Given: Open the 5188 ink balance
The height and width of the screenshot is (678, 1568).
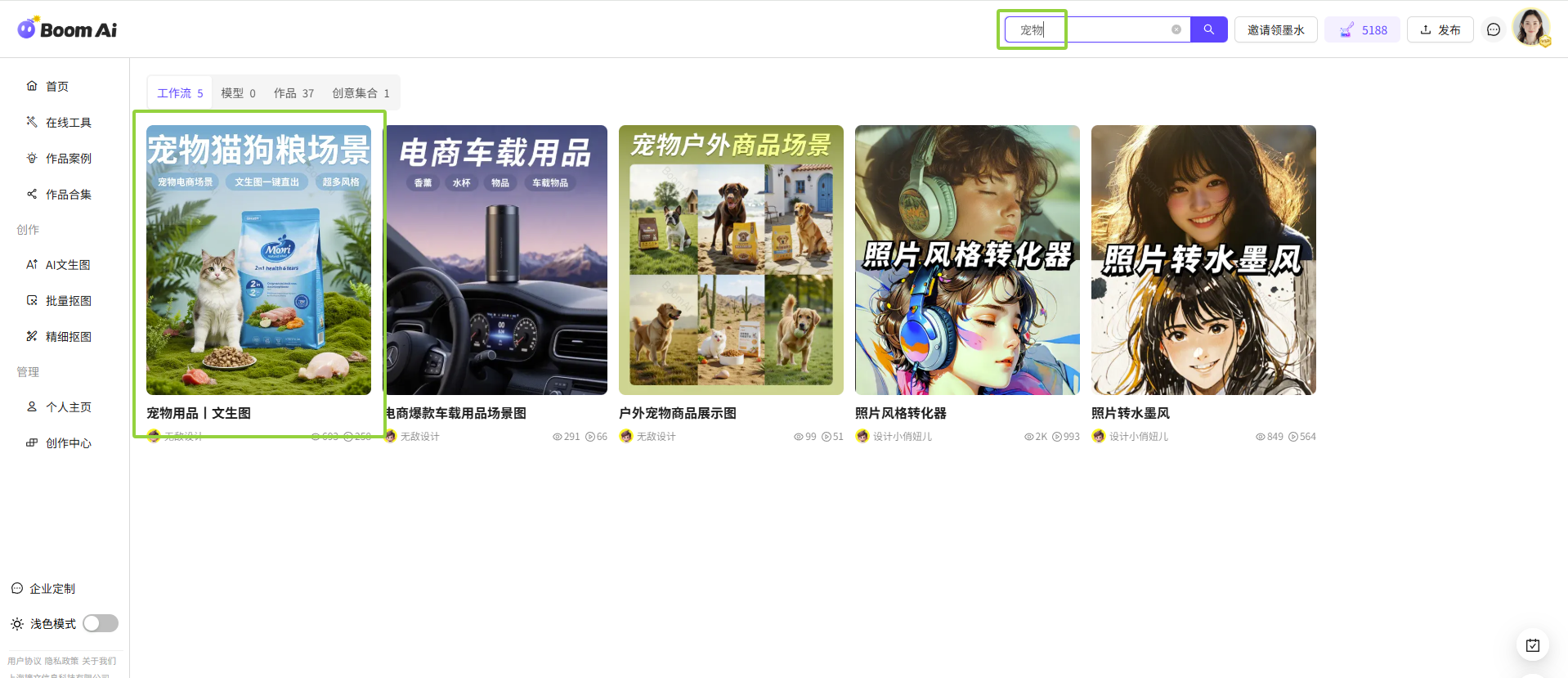Looking at the screenshot, I should tap(1362, 30).
